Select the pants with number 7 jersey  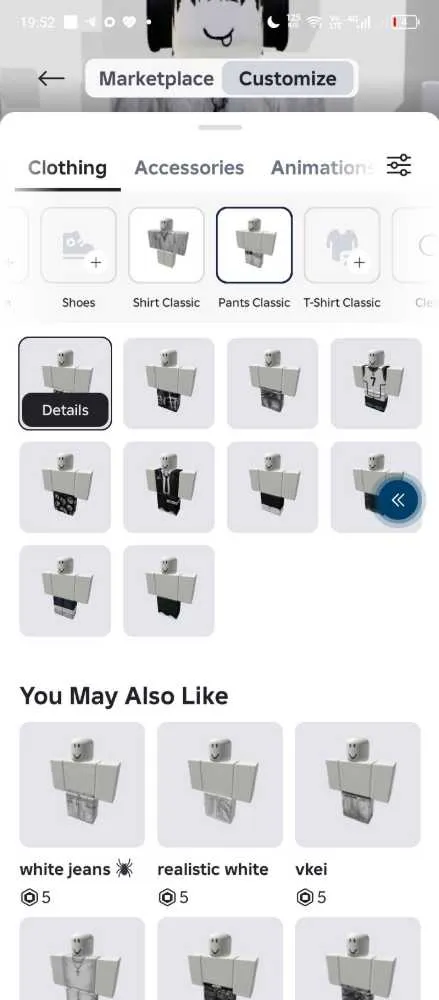[x=376, y=383]
